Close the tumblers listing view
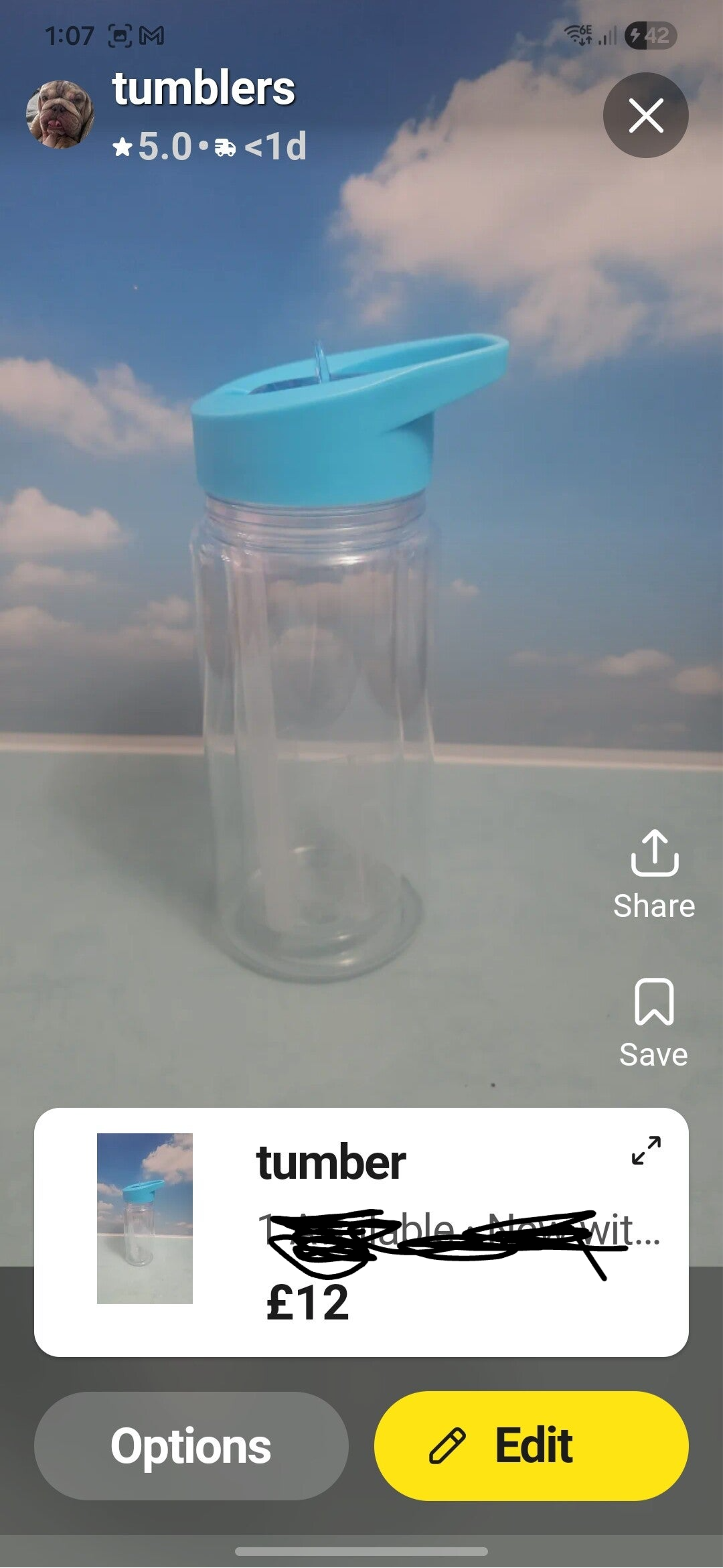This screenshot has width=723, height=1568. (x=645, y=115)
